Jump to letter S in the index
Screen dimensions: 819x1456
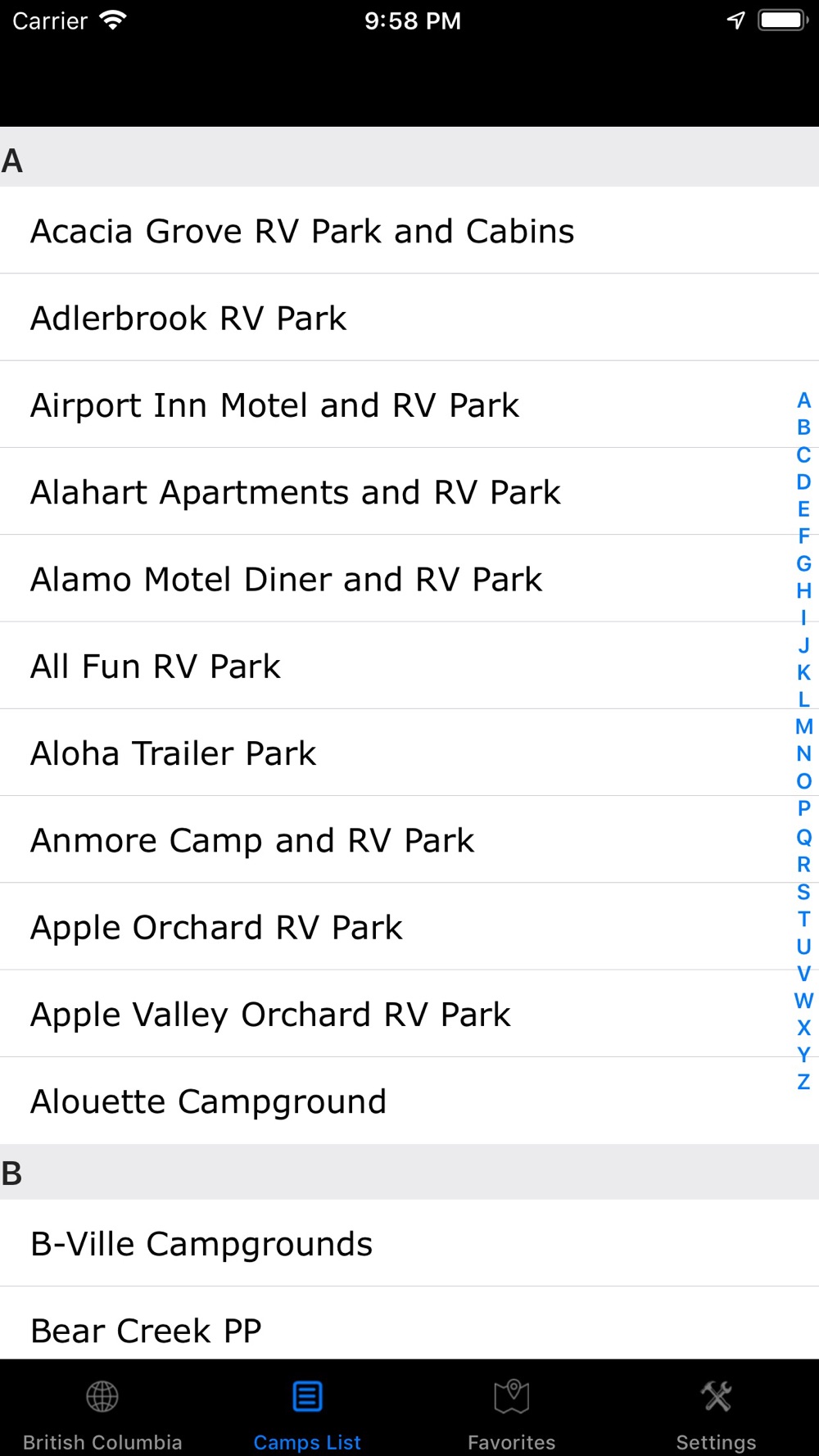(803, 891)
